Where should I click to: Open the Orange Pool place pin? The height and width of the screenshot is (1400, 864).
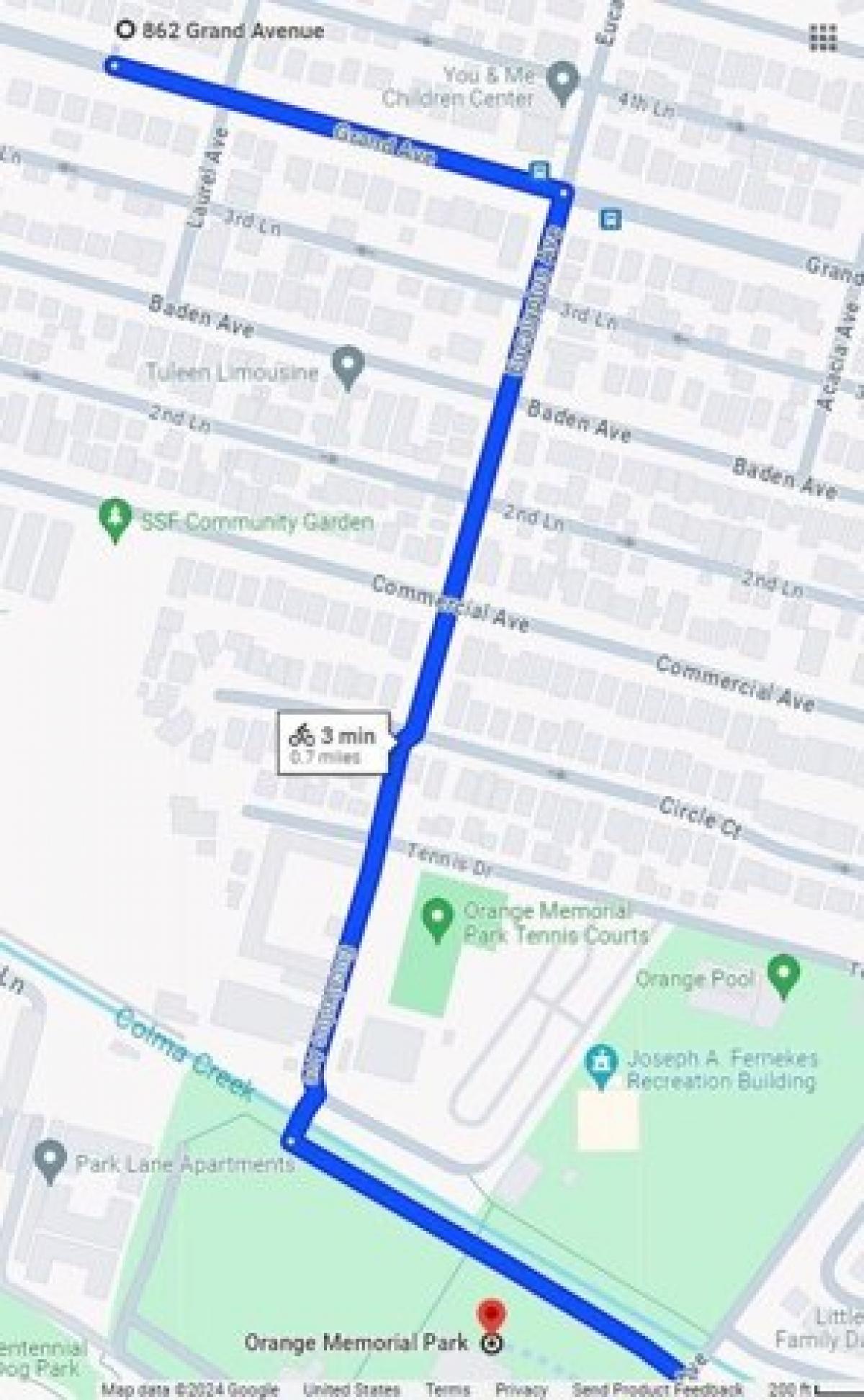tap(783, 975)
